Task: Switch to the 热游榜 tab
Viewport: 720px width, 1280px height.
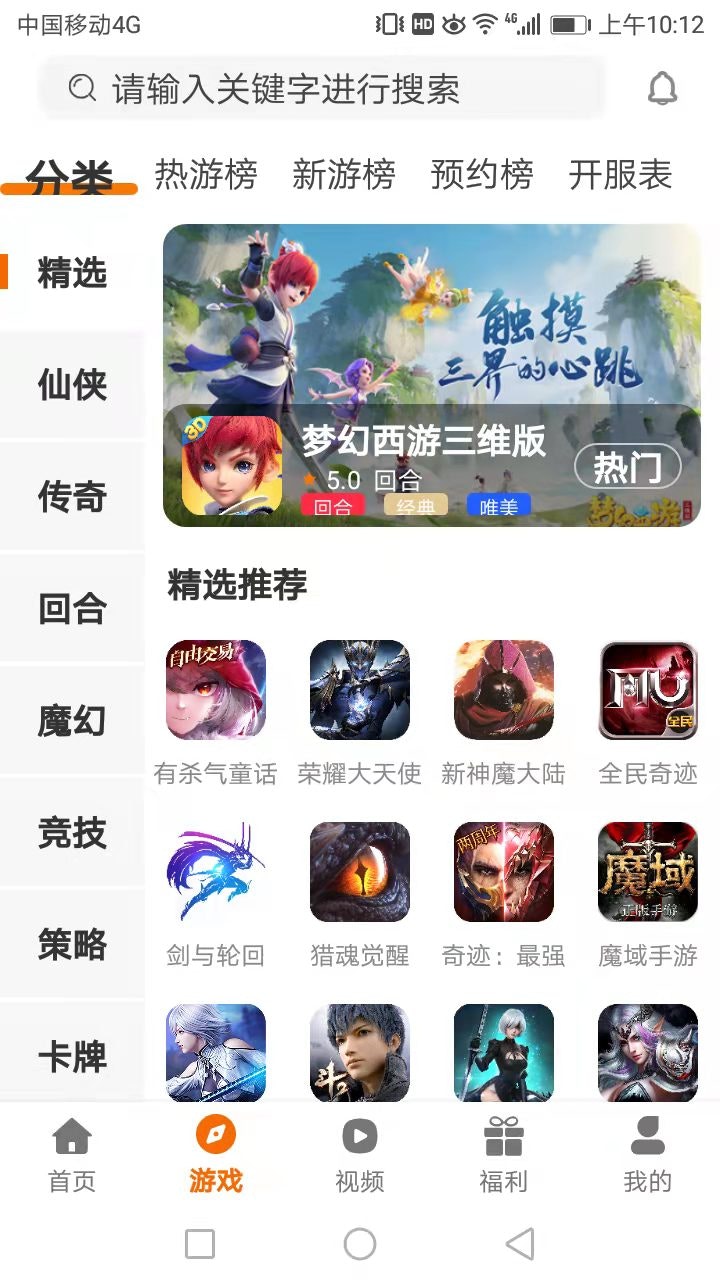Action: pyautogui.click(x=206, y=175)
